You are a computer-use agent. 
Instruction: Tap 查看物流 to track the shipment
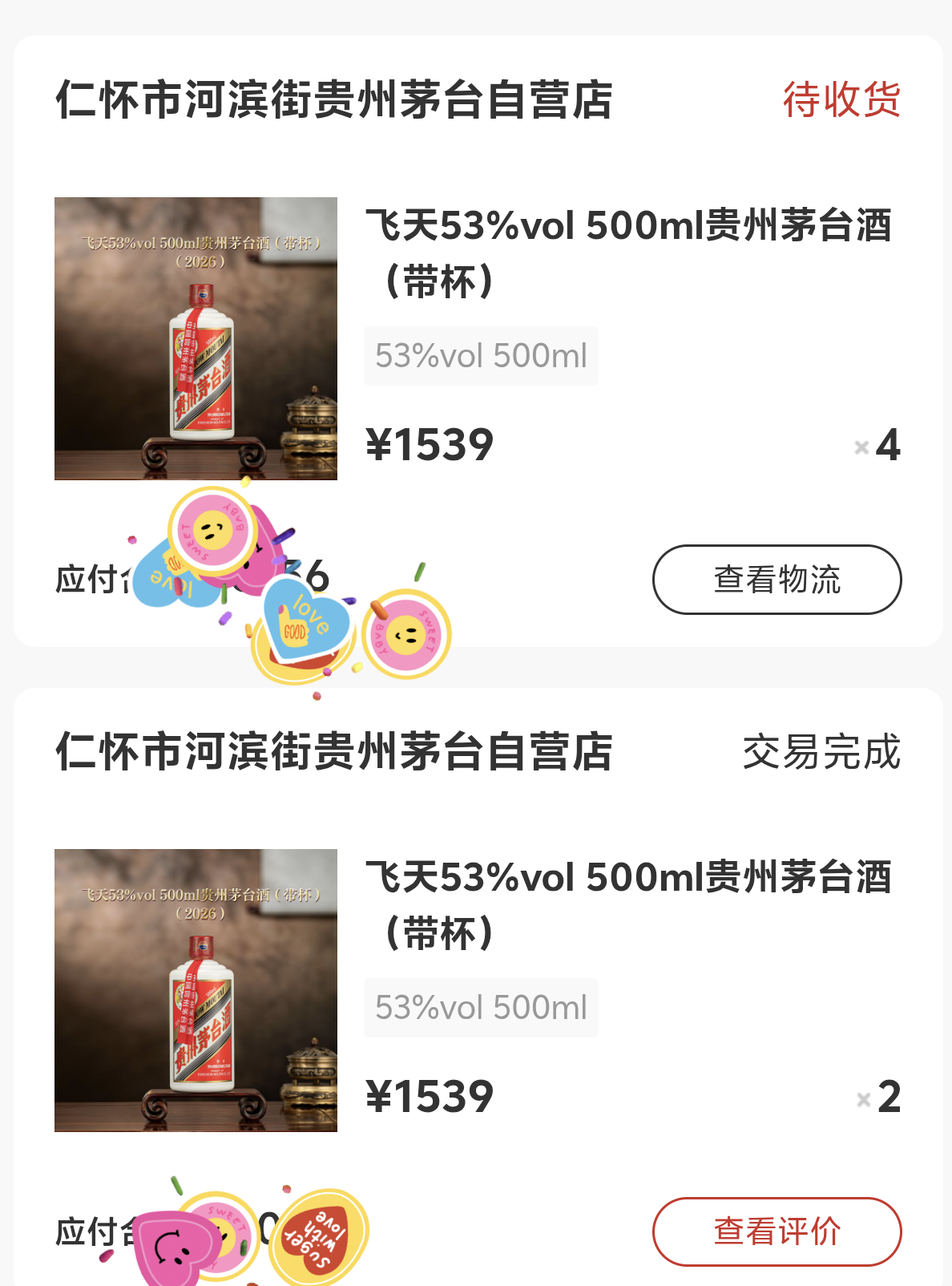(x=777, y=580)
